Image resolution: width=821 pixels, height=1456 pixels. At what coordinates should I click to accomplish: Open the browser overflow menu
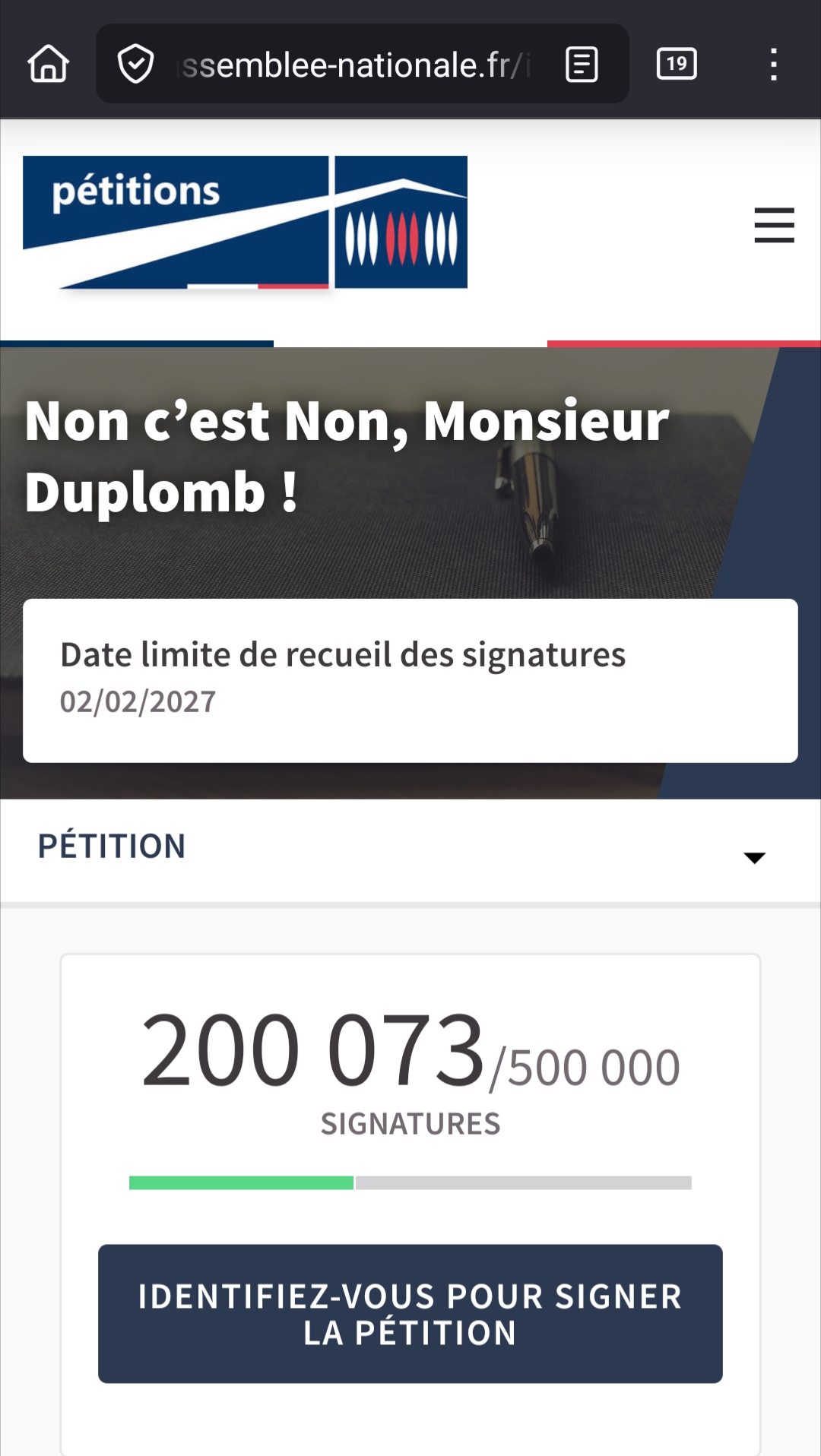[773, 65]
